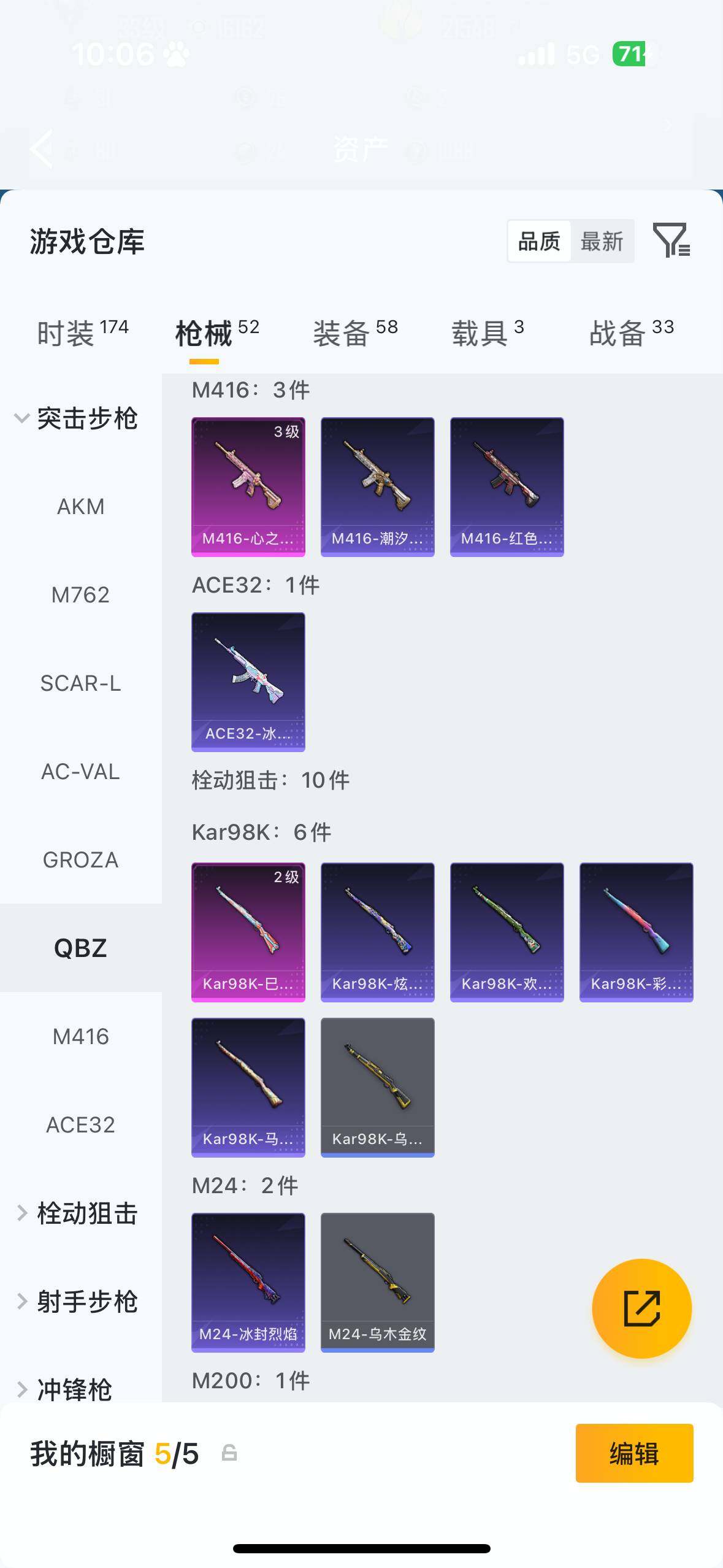Tap the orange share showcase button
The width and height of the screenshot is (723, 1568).
click(641, 1308)
